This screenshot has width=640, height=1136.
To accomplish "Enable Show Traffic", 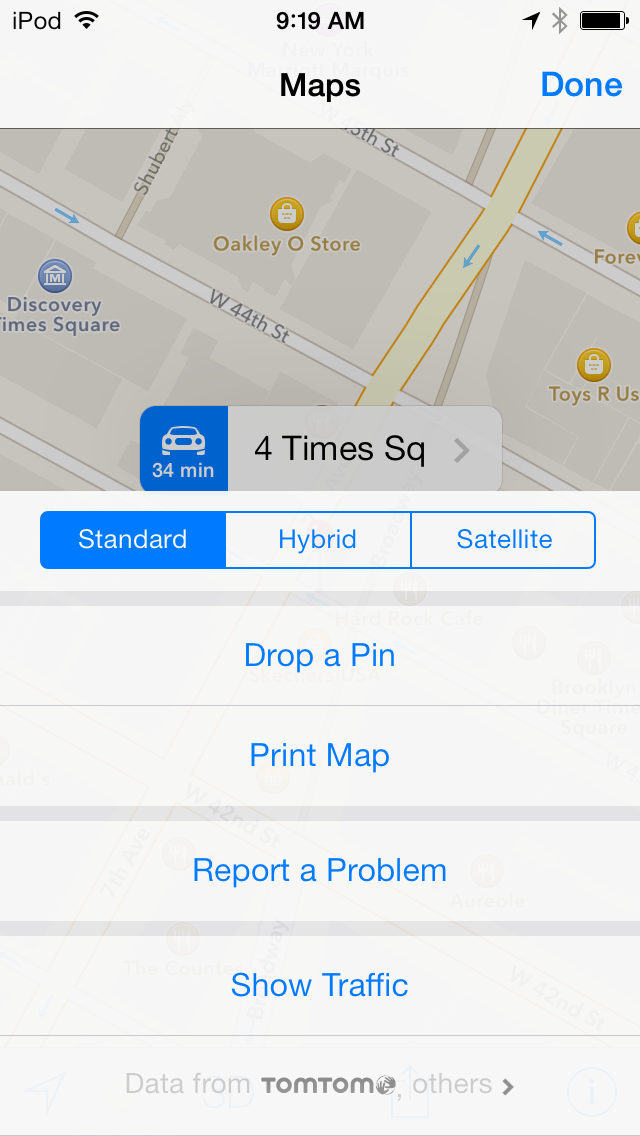I will click(x=320, y=985).
